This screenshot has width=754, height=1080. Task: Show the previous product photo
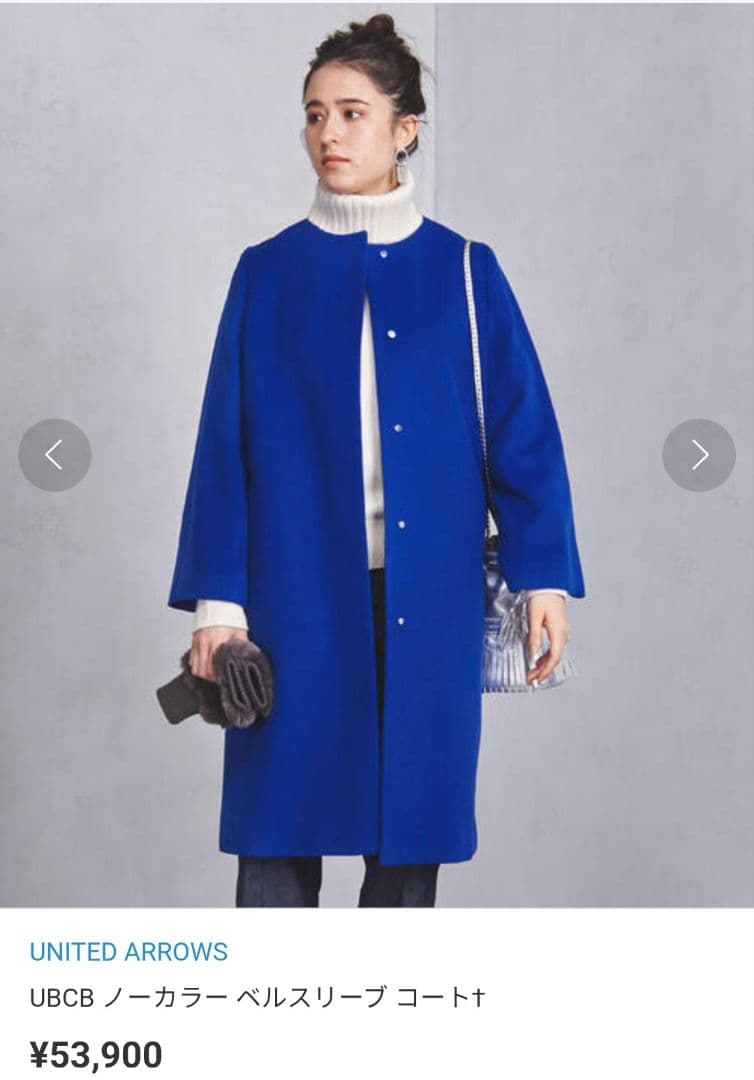point(55,455)
